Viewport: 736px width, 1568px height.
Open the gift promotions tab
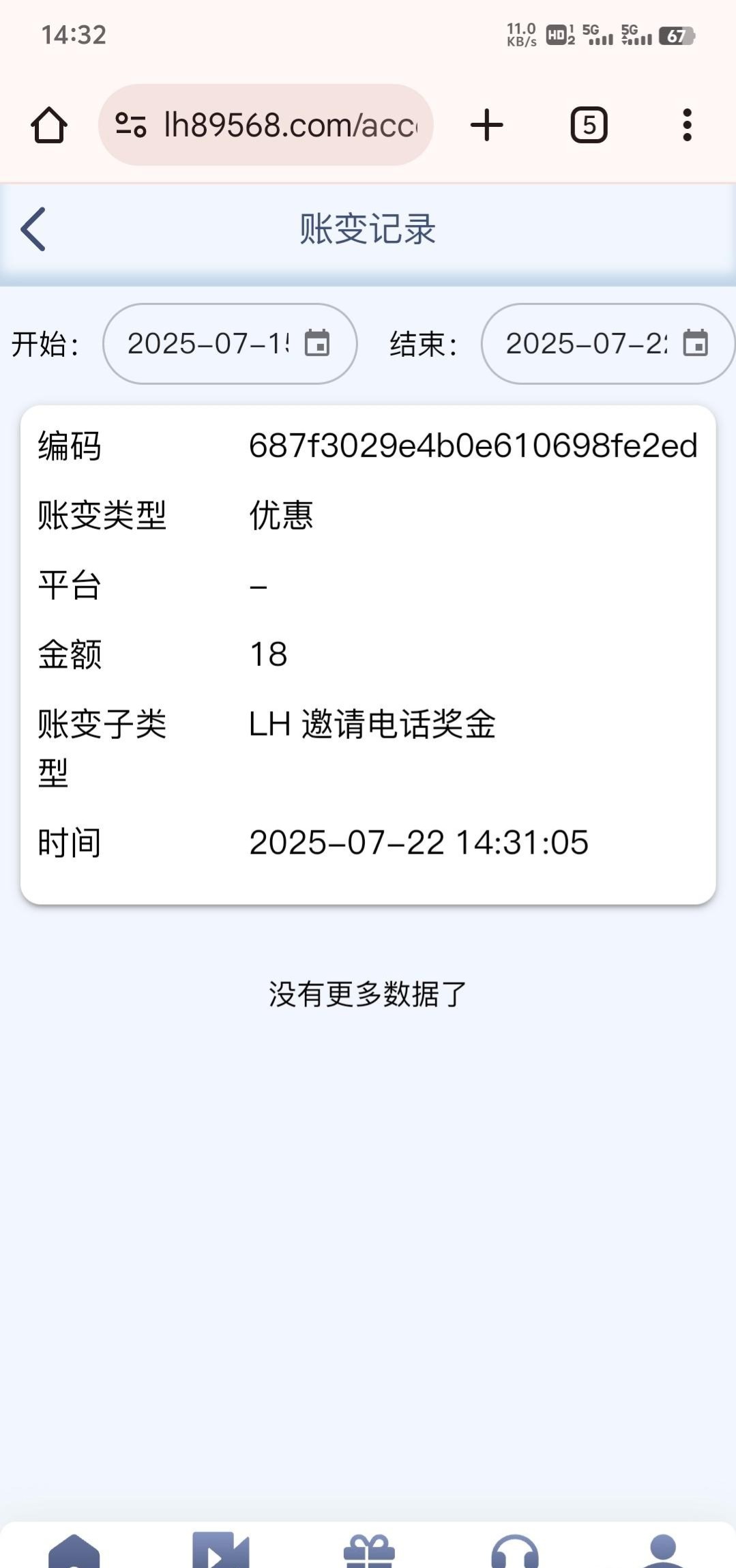tap(368, 1550)
